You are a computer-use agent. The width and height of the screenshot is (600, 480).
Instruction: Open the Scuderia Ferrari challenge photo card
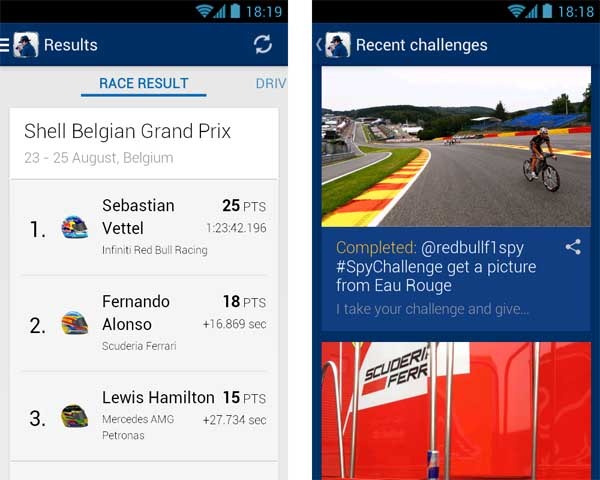point(455,410)
